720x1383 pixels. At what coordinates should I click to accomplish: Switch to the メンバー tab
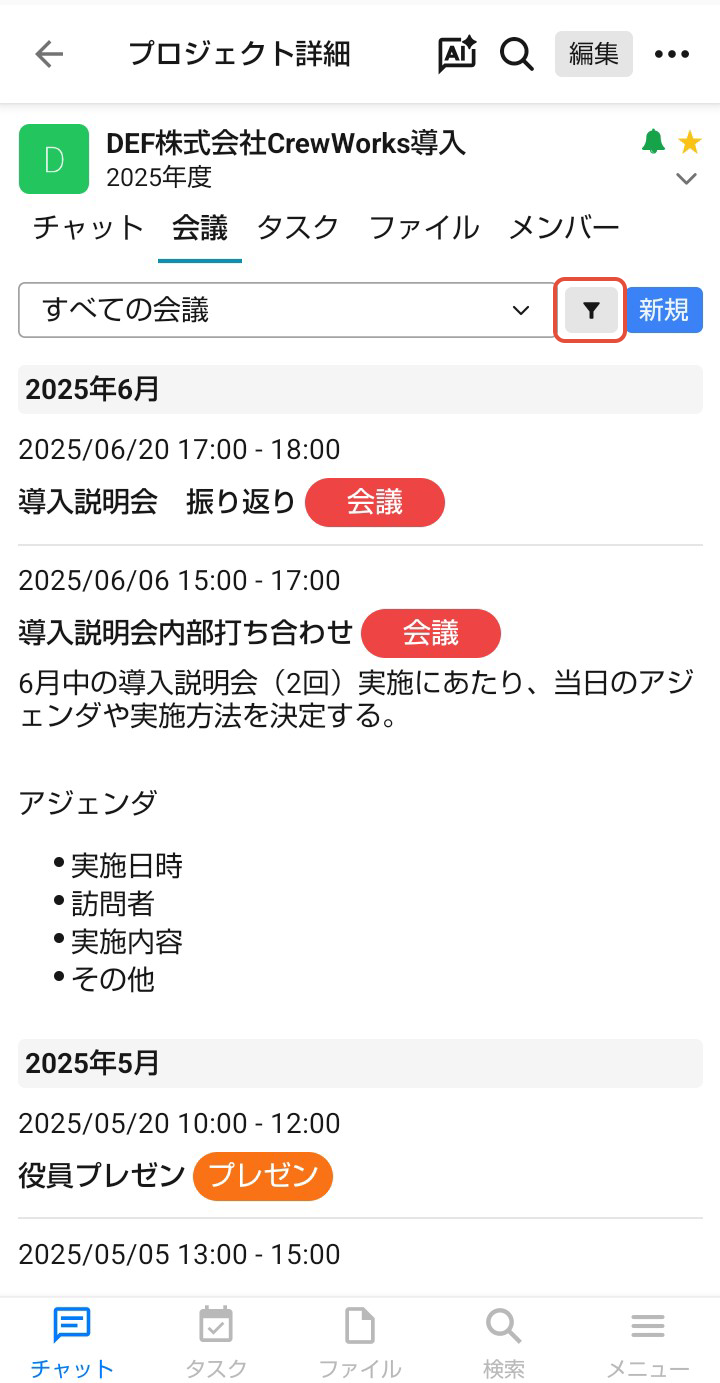point(564,228)
